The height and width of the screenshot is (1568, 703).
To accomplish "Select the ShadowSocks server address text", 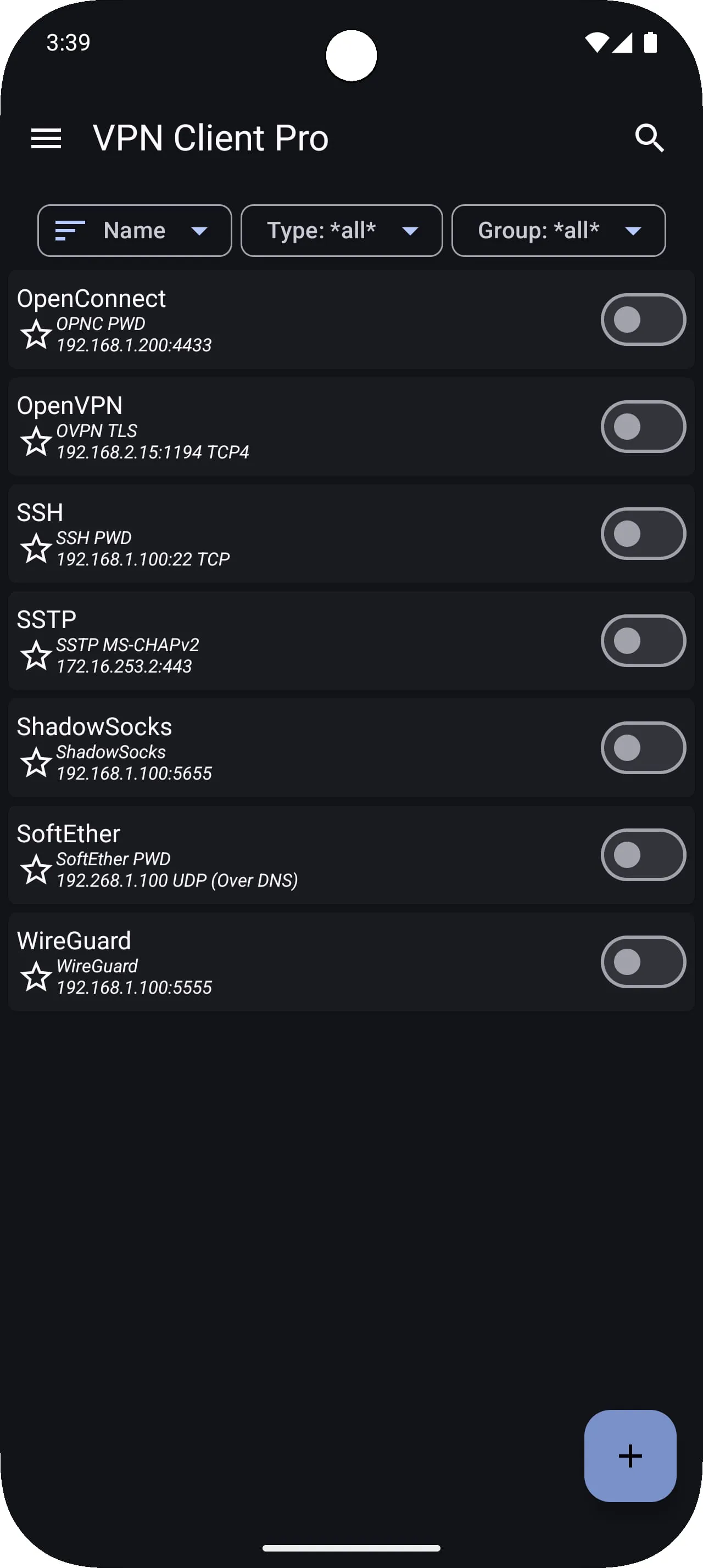I will [133, 773].
